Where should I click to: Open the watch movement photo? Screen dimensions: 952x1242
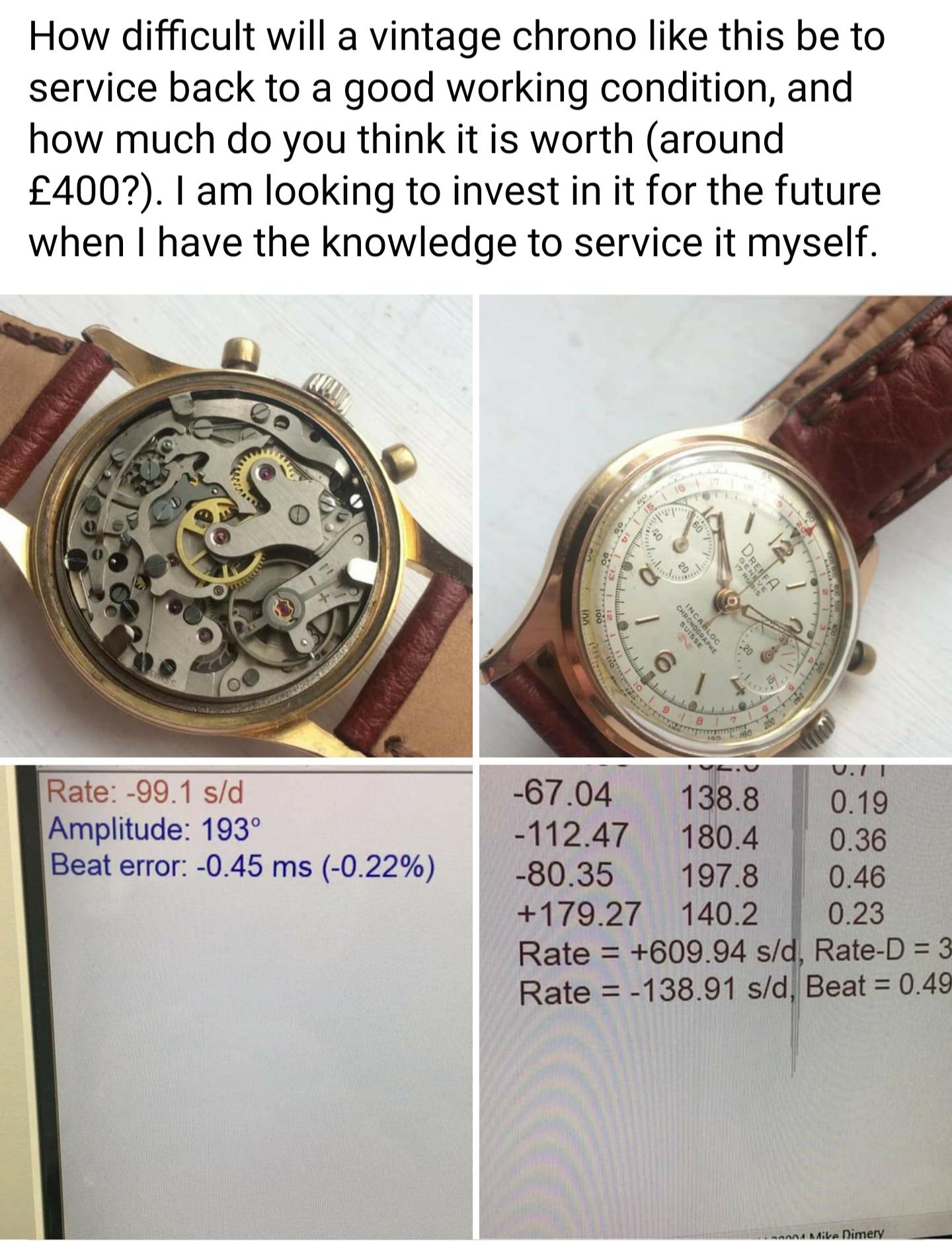236,526
